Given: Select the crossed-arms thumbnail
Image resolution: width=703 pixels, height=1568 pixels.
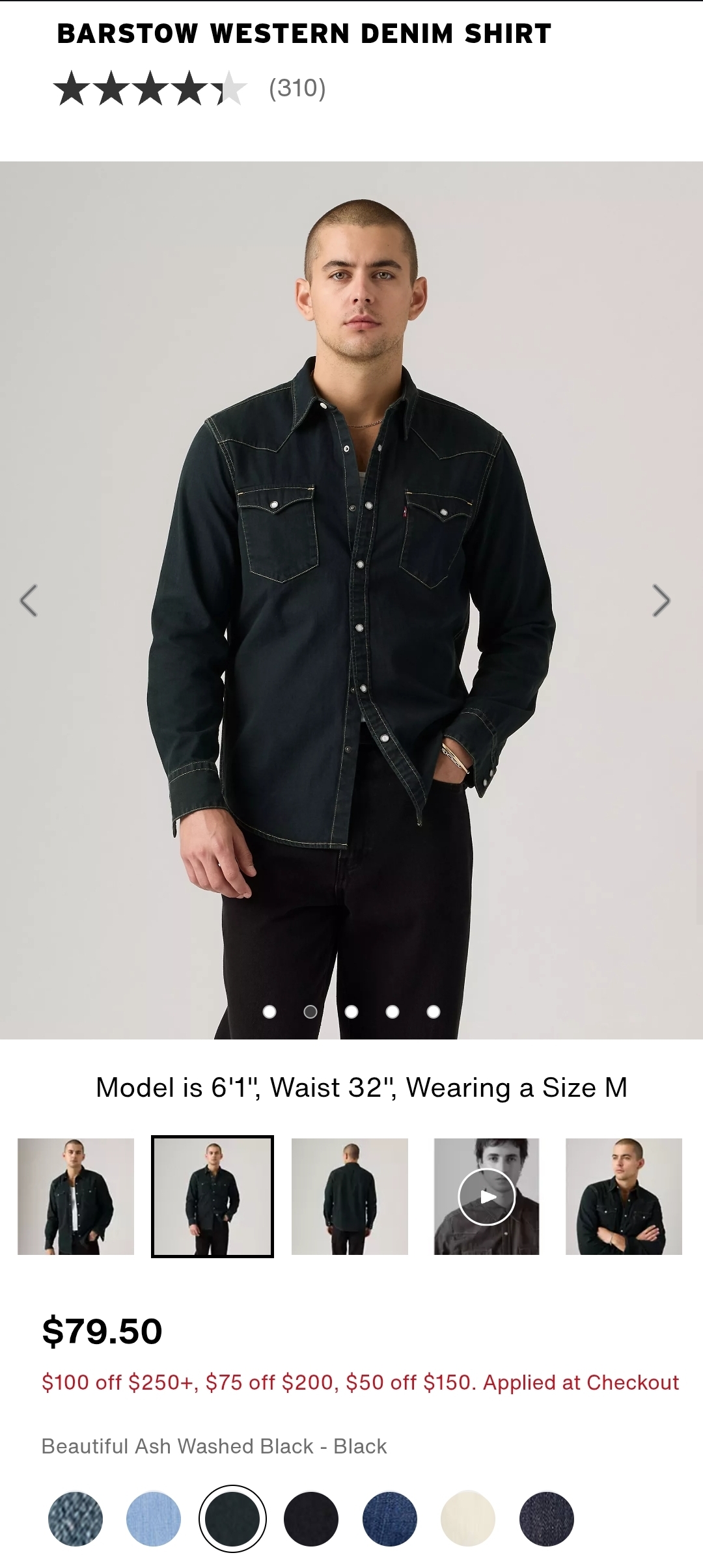Looking at the screenshot, I should 624,1196.
